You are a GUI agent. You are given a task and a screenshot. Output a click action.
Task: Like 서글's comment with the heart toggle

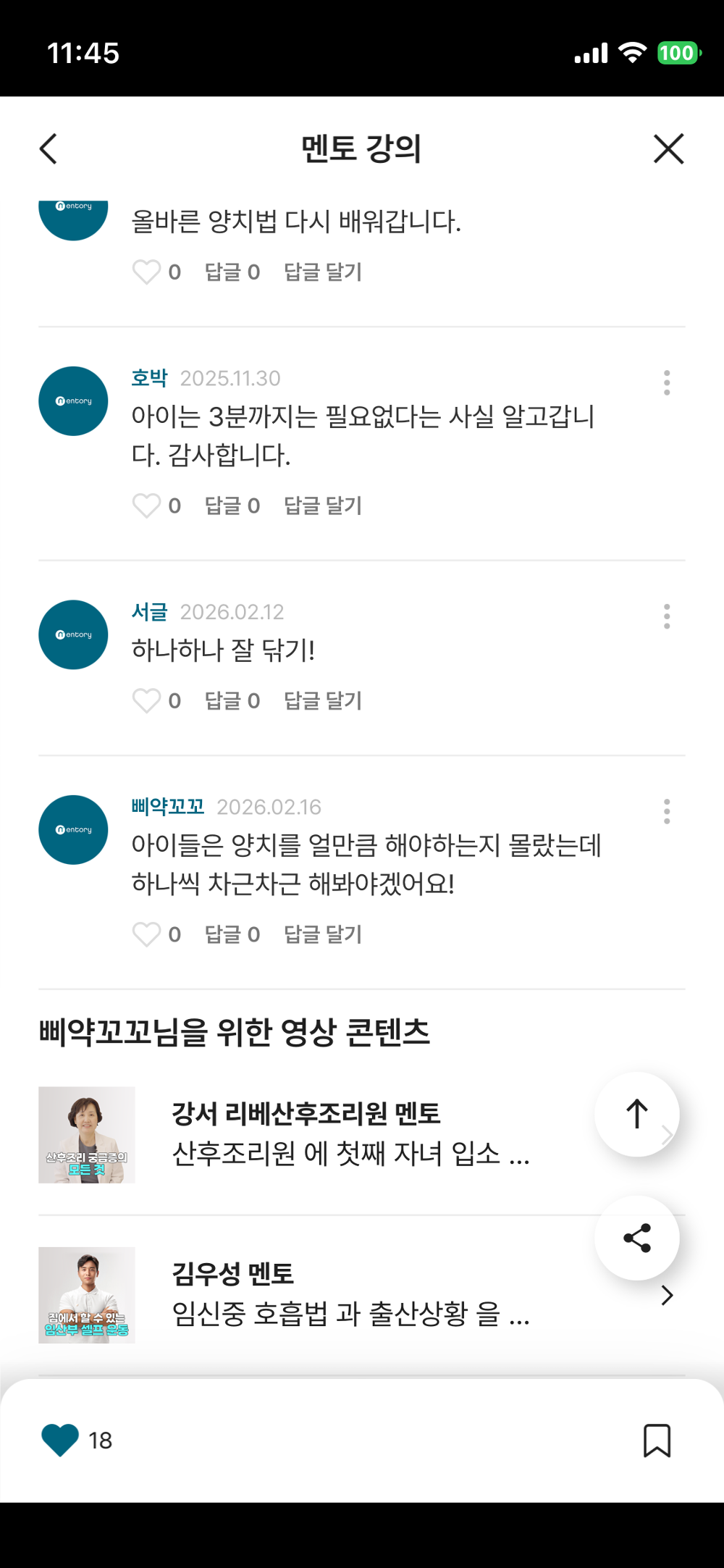pos(148,700)
